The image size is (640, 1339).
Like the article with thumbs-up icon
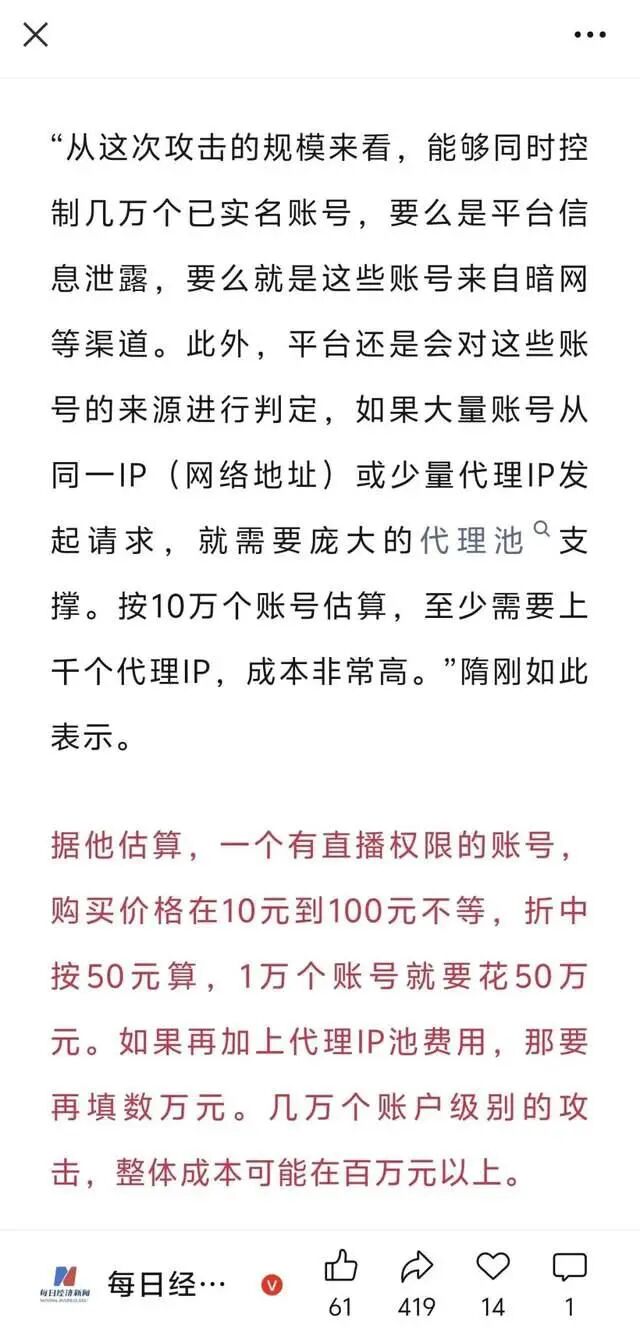pos(341,1281)
